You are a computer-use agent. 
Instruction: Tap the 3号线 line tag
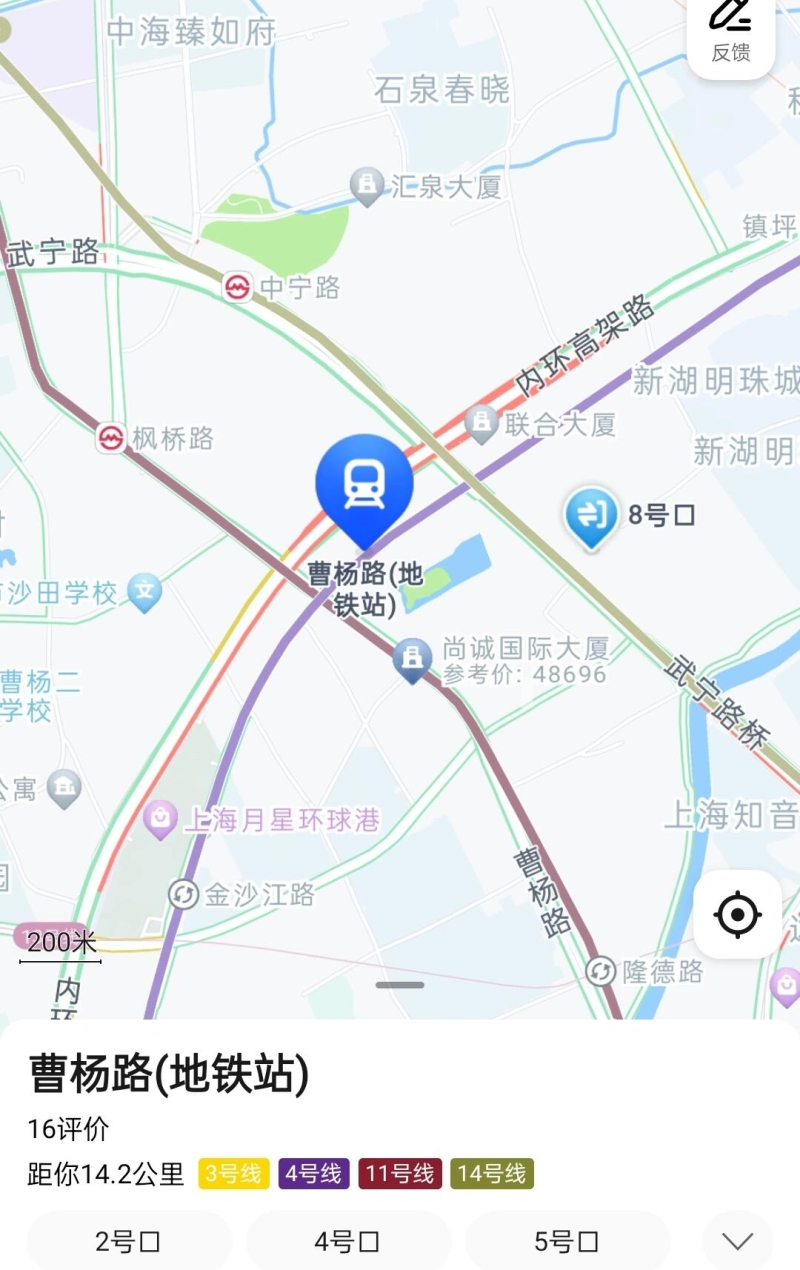(234, 1173)
